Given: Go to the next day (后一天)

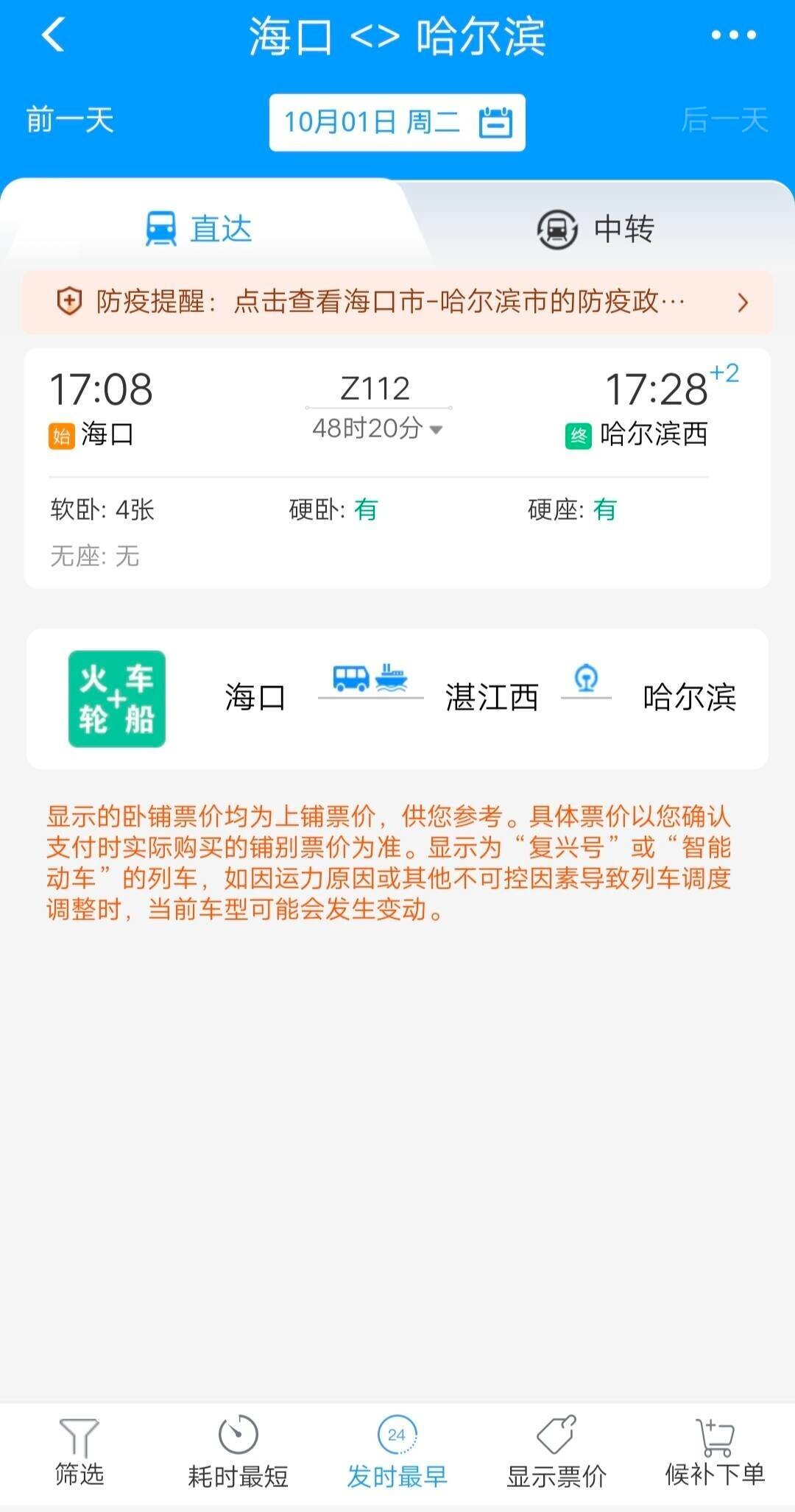Looking at the screenshot, I should tap(724, 120).
